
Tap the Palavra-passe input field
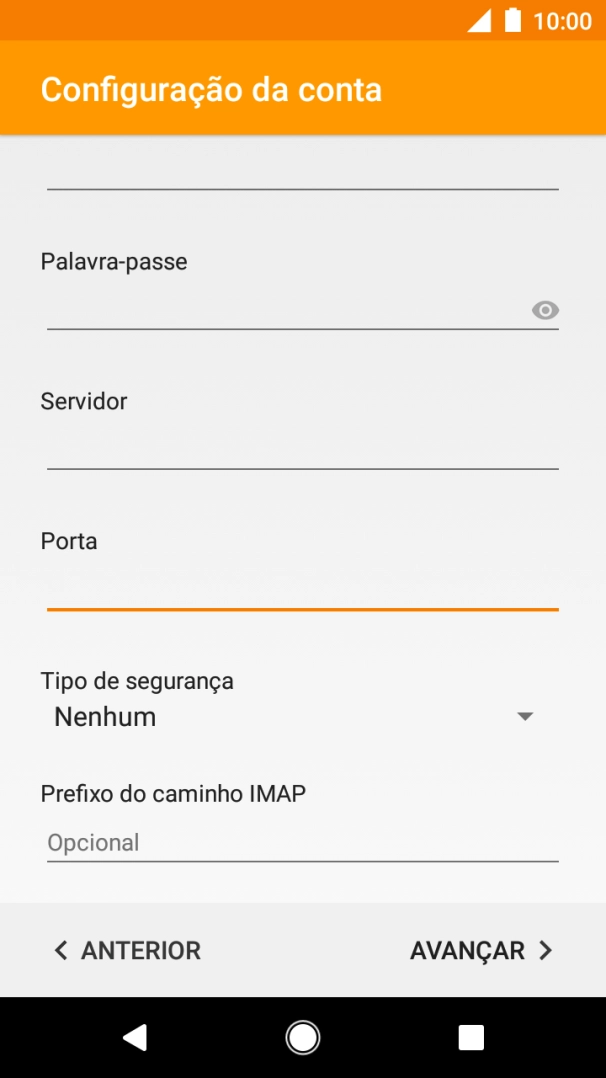pos(285,309)
